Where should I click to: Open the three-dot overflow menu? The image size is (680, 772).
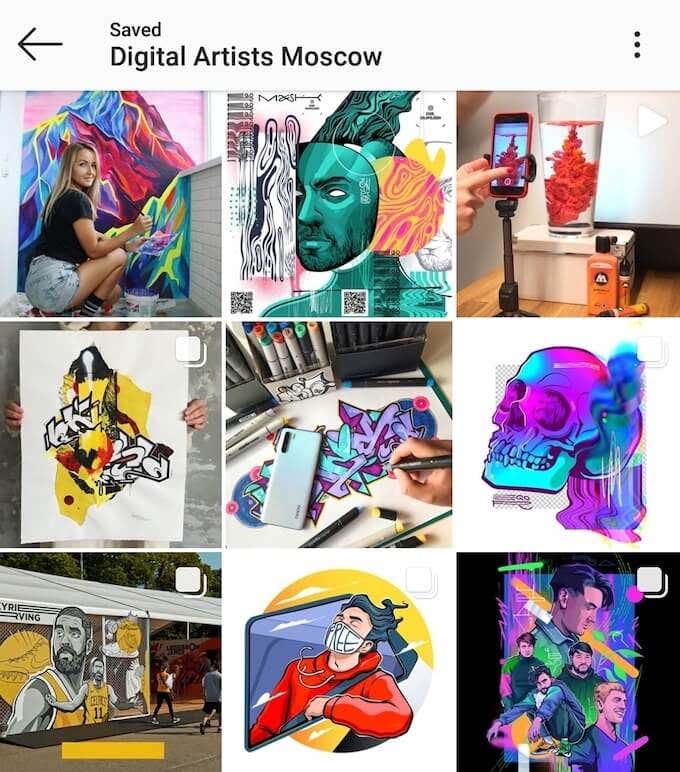(637, 44)
